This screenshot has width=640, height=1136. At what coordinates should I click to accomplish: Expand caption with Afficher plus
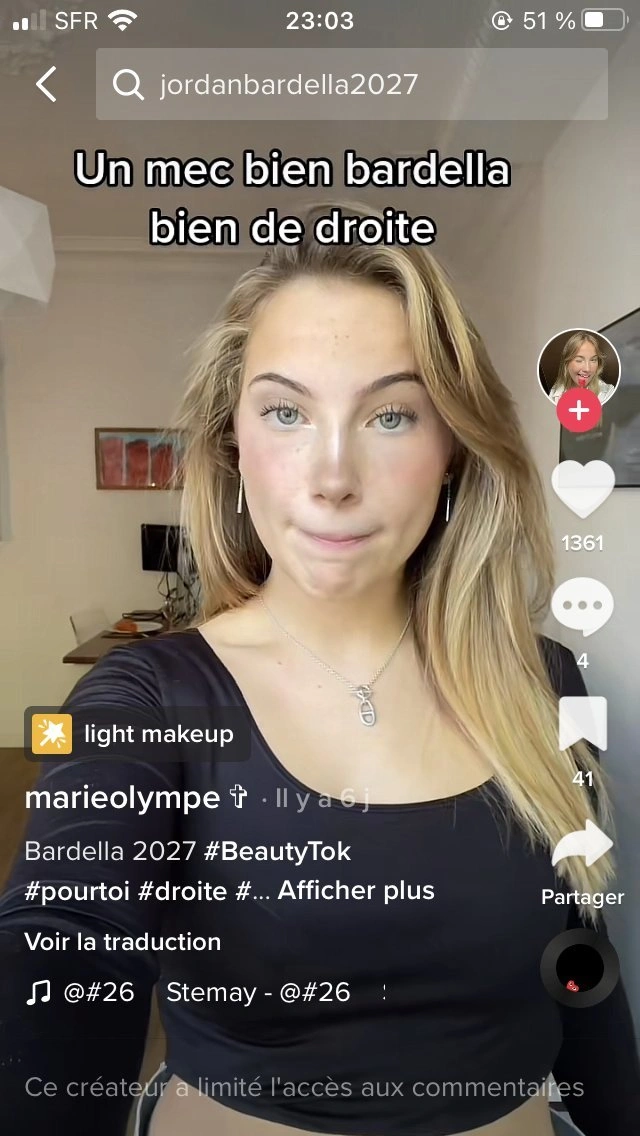pyautogui.click(x=356, y=890)
